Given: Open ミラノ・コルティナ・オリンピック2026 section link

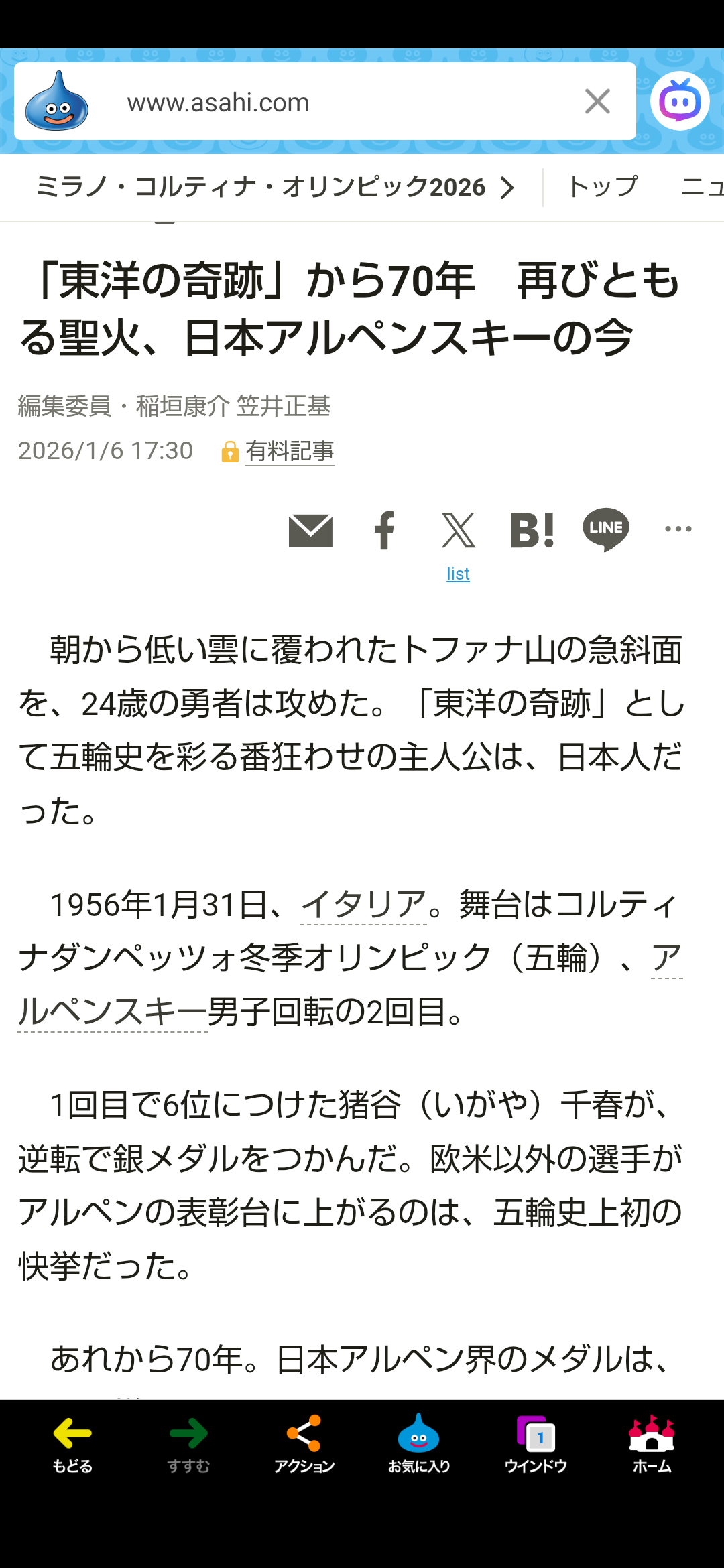Looking at the screenshot, I should click(275, 187).
